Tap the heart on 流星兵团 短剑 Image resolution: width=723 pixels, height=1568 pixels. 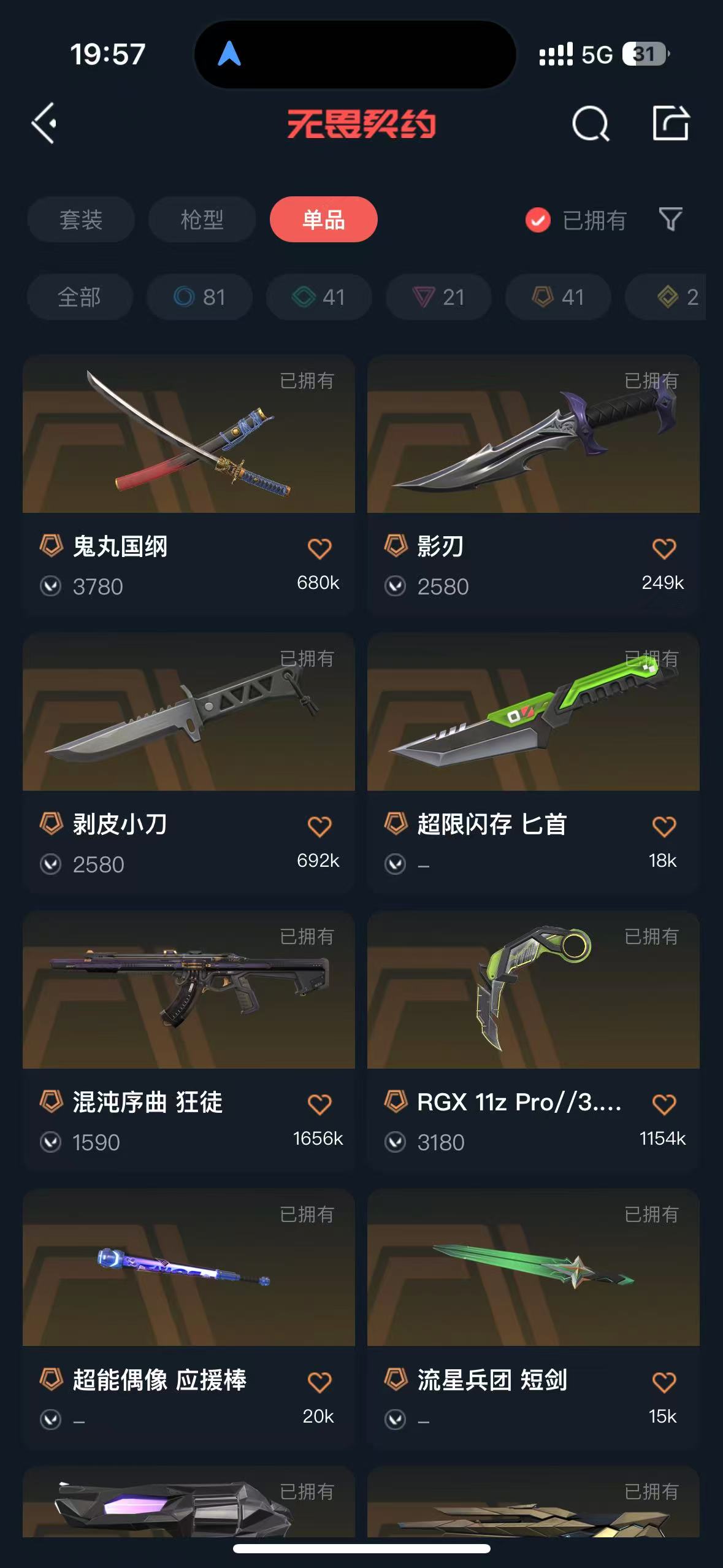tap(664, 1382)
